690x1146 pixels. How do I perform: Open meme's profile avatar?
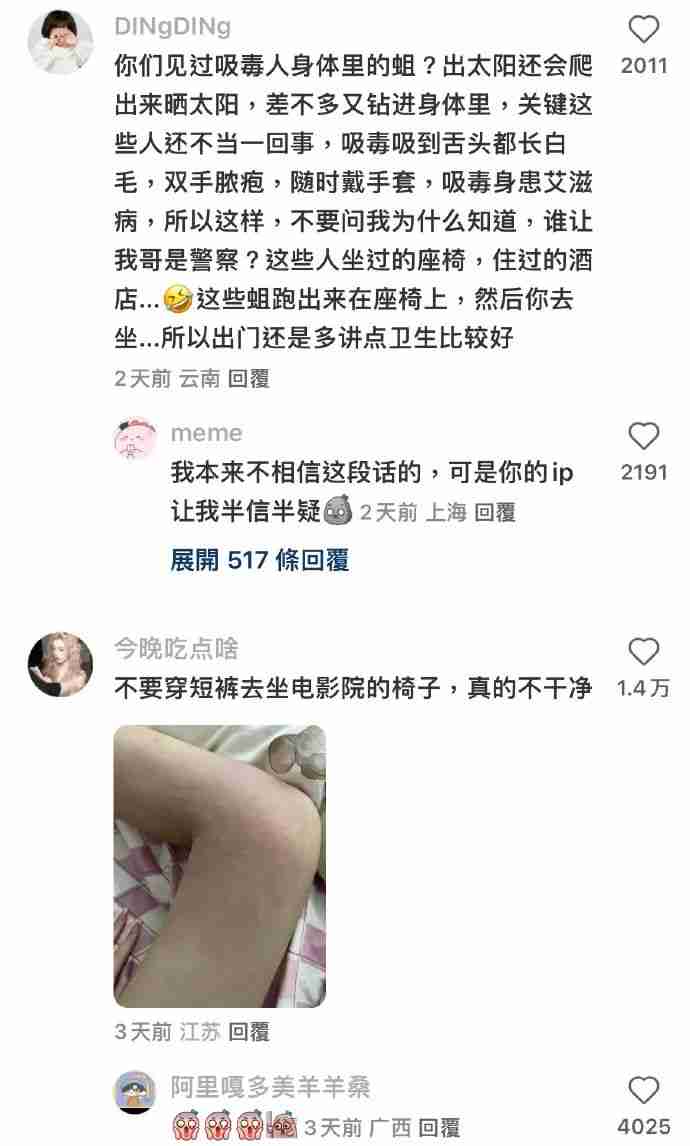(135, 439)
